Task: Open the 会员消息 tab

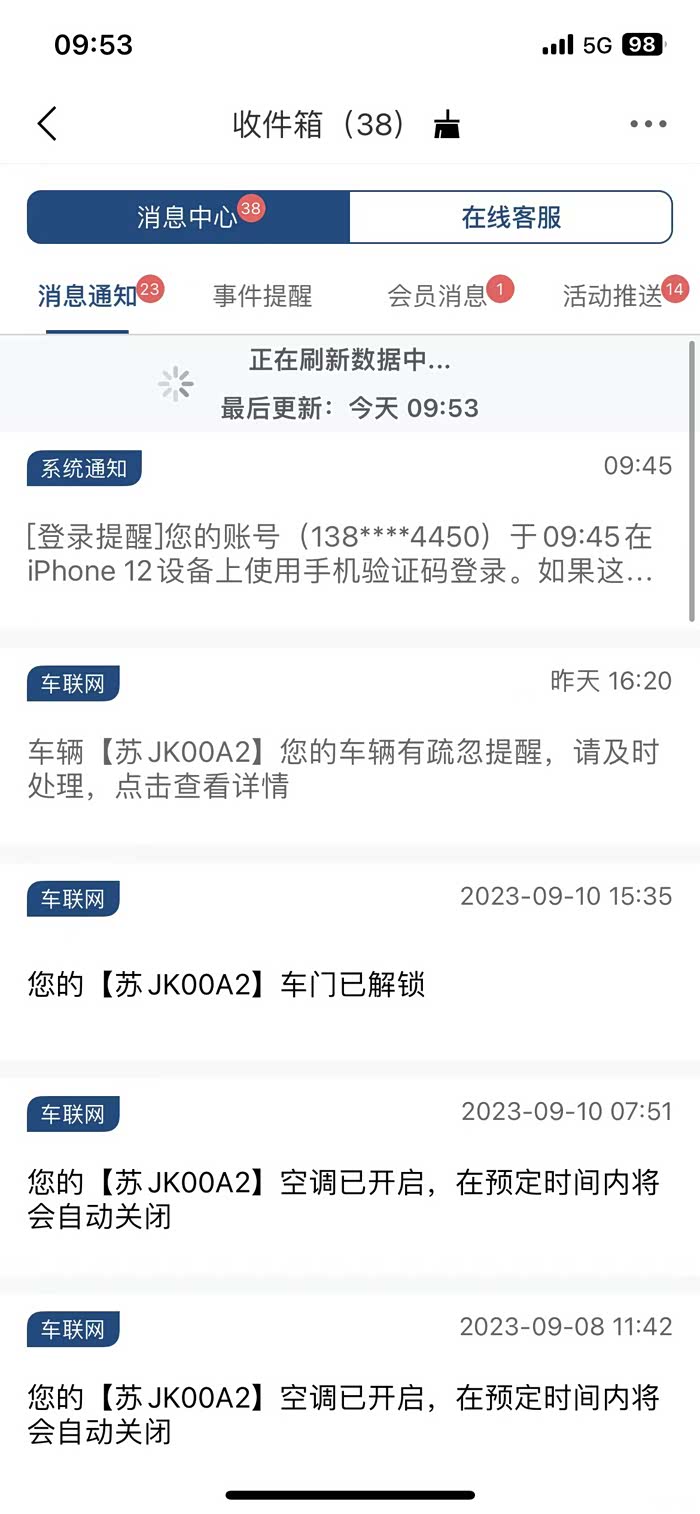Action: pos(437,296)
